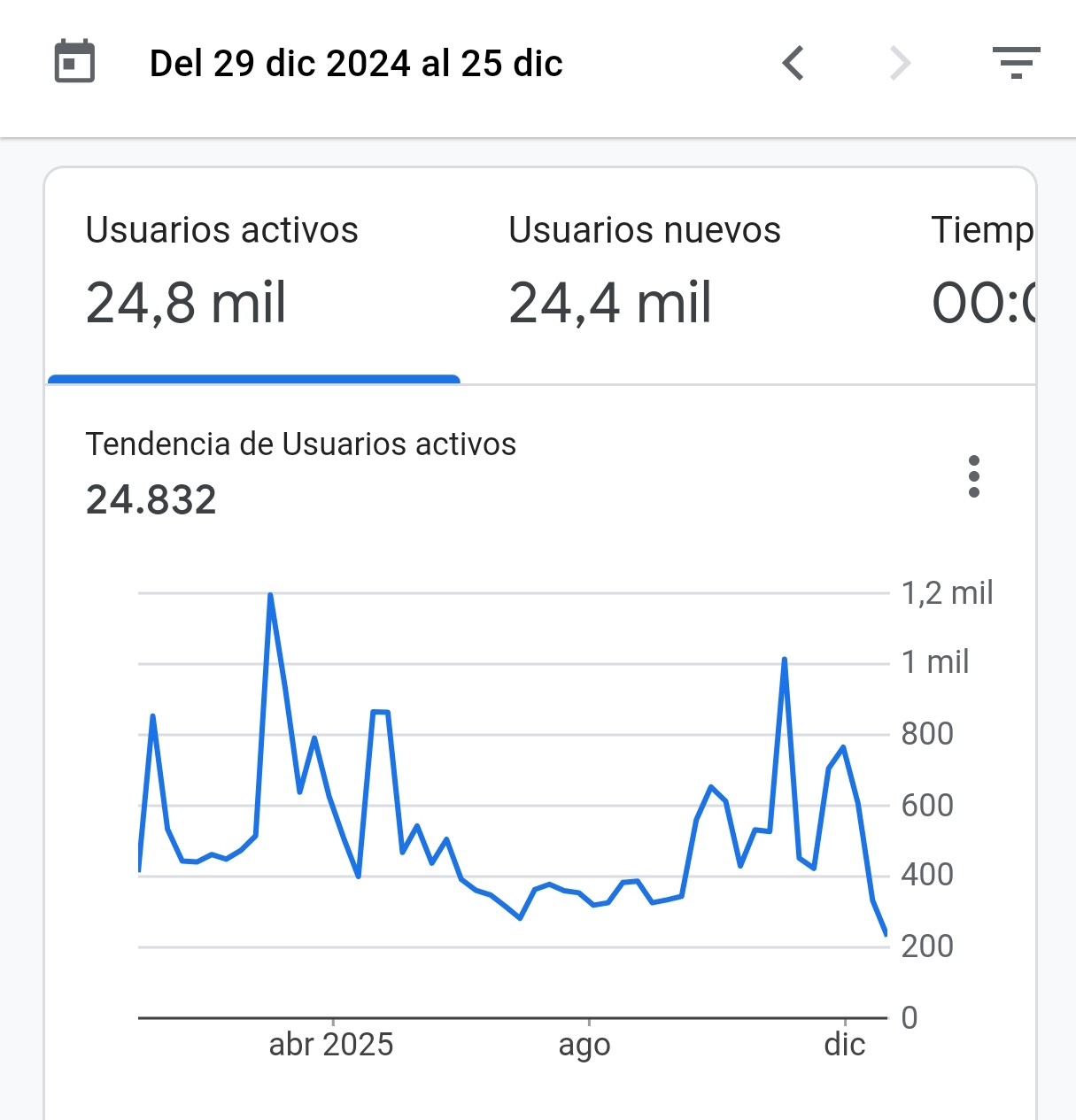Tap the date range Del 29 dic 2024
1076x1120 pixels.
point(356,64)
